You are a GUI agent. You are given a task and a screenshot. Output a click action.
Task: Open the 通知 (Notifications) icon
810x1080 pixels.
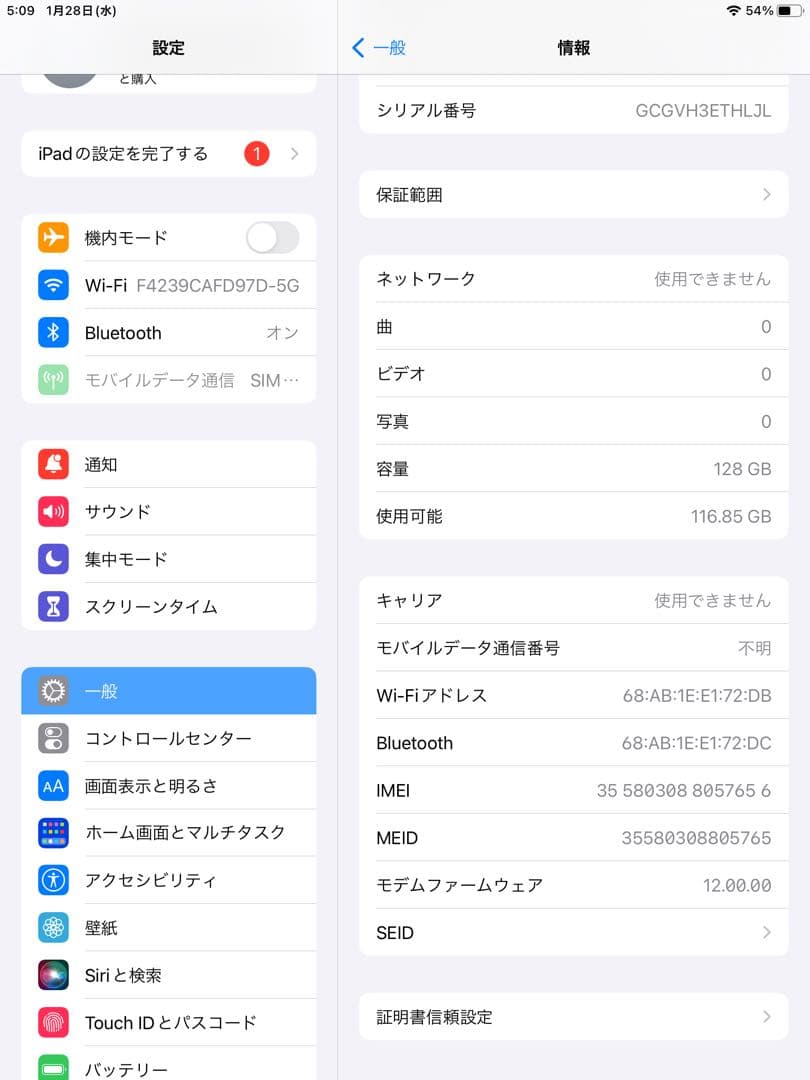click(53, 464)
